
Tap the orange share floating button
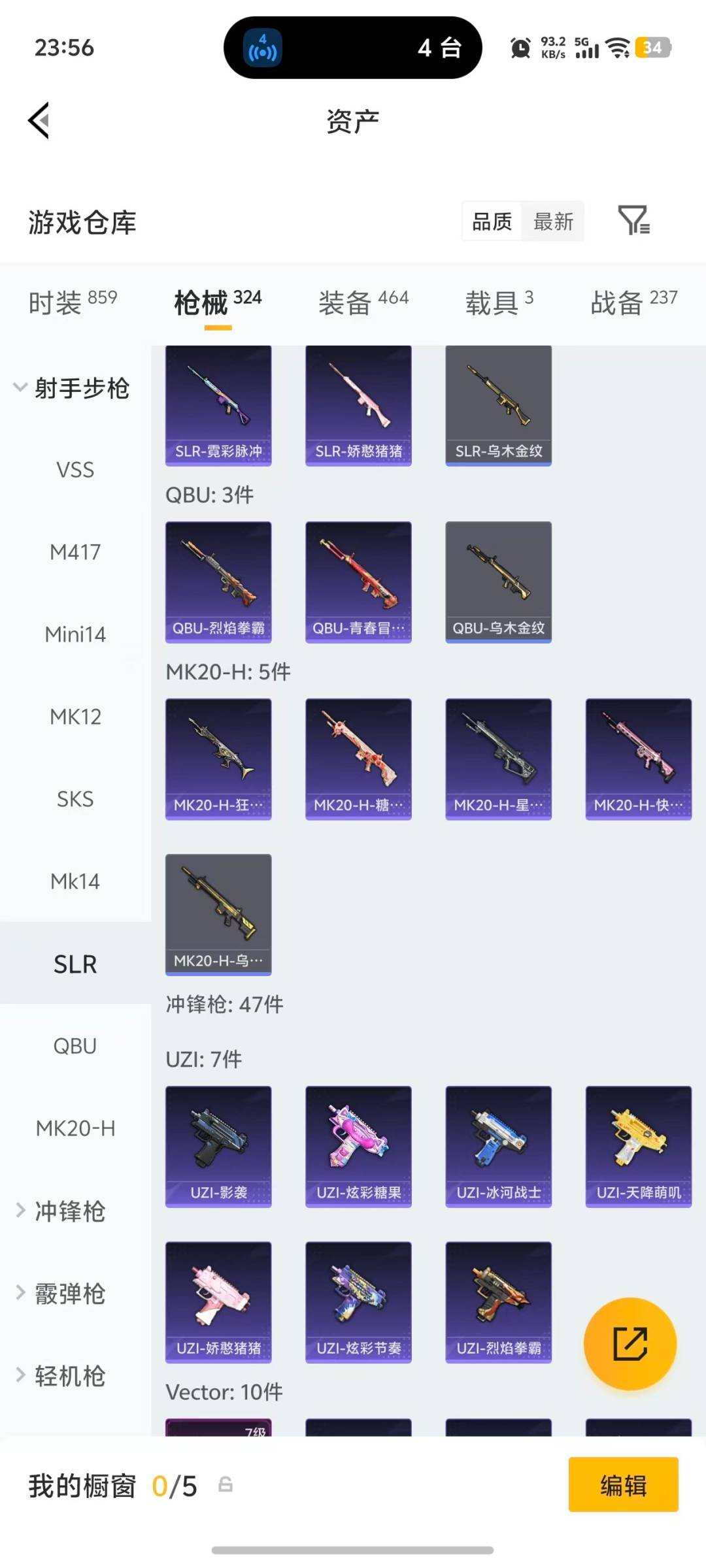click(x=630, y=1343)
